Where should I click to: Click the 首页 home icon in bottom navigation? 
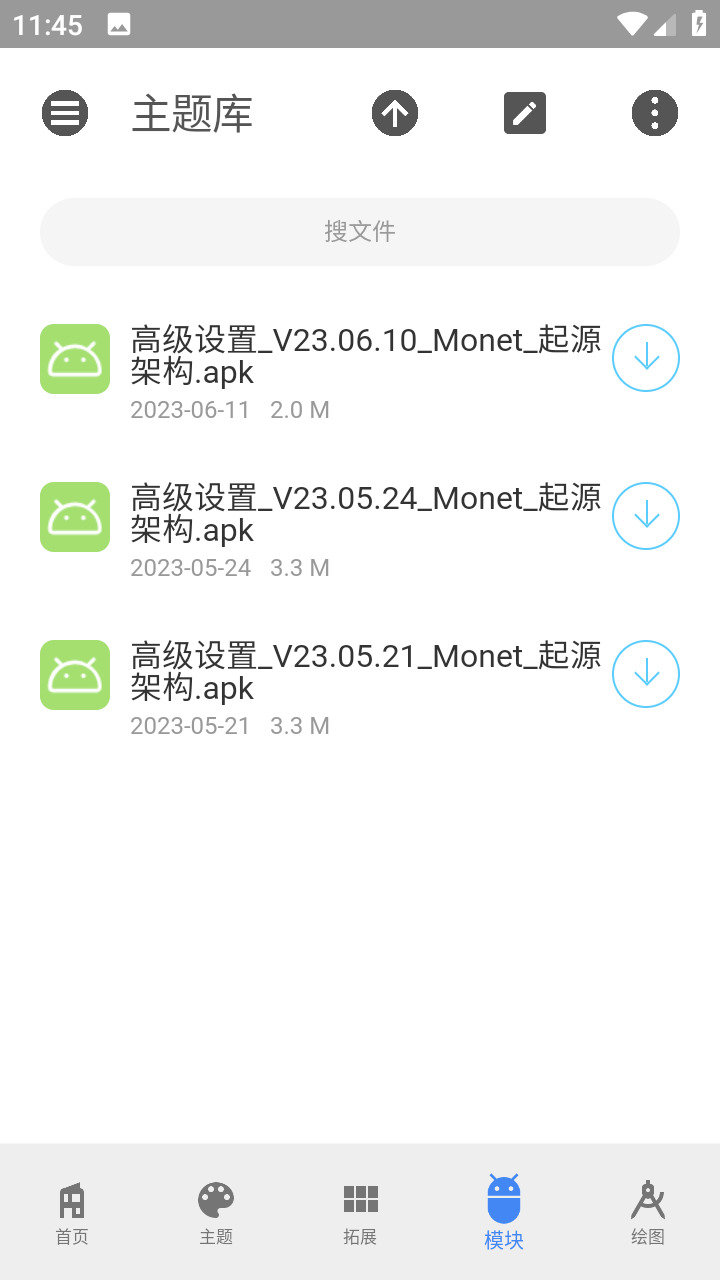pyautogui.click(x=71, y=1198)
